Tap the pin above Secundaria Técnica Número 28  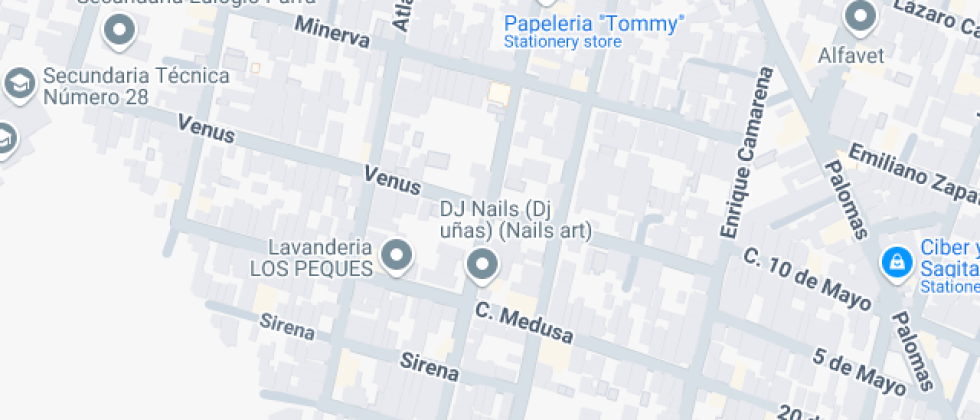coord(120,31)
